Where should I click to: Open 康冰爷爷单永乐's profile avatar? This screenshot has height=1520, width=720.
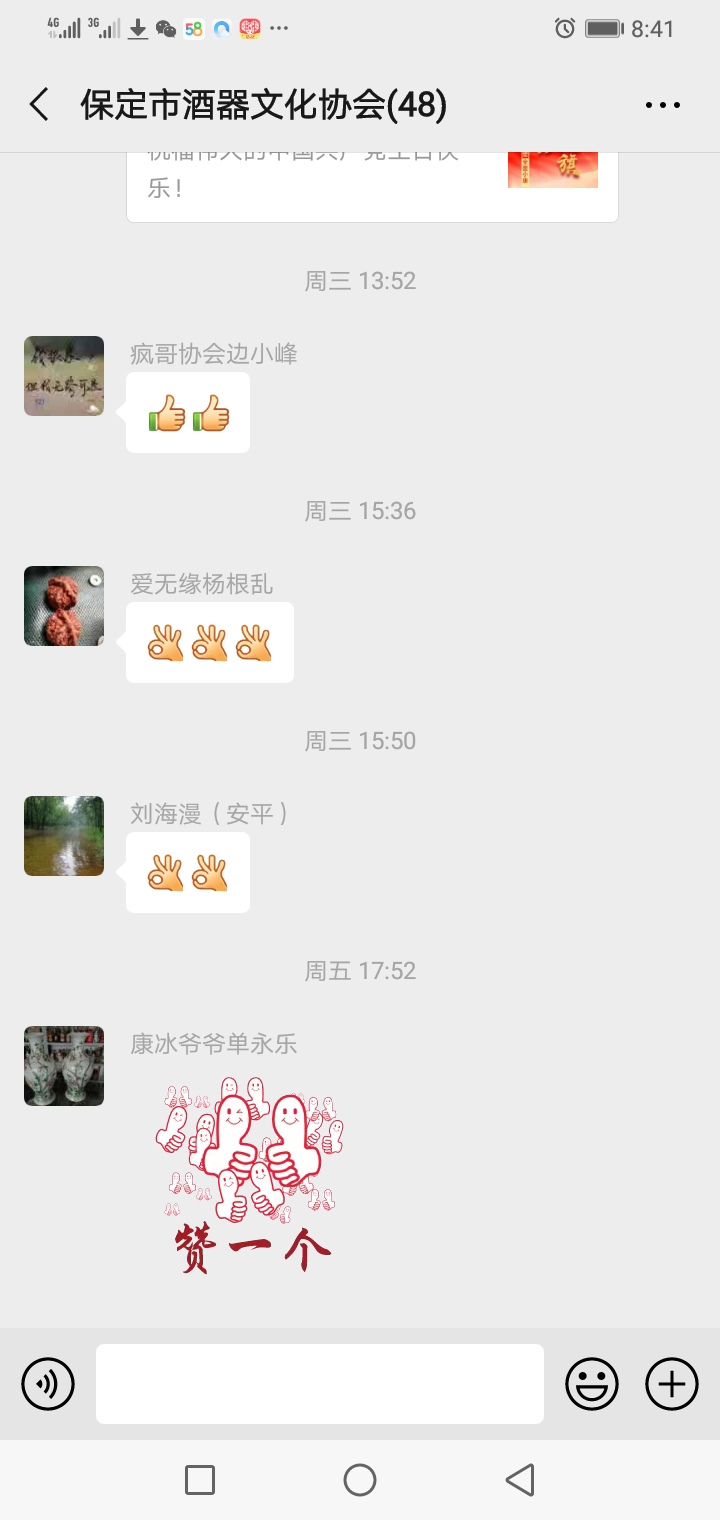click(x=64, y=1066)
